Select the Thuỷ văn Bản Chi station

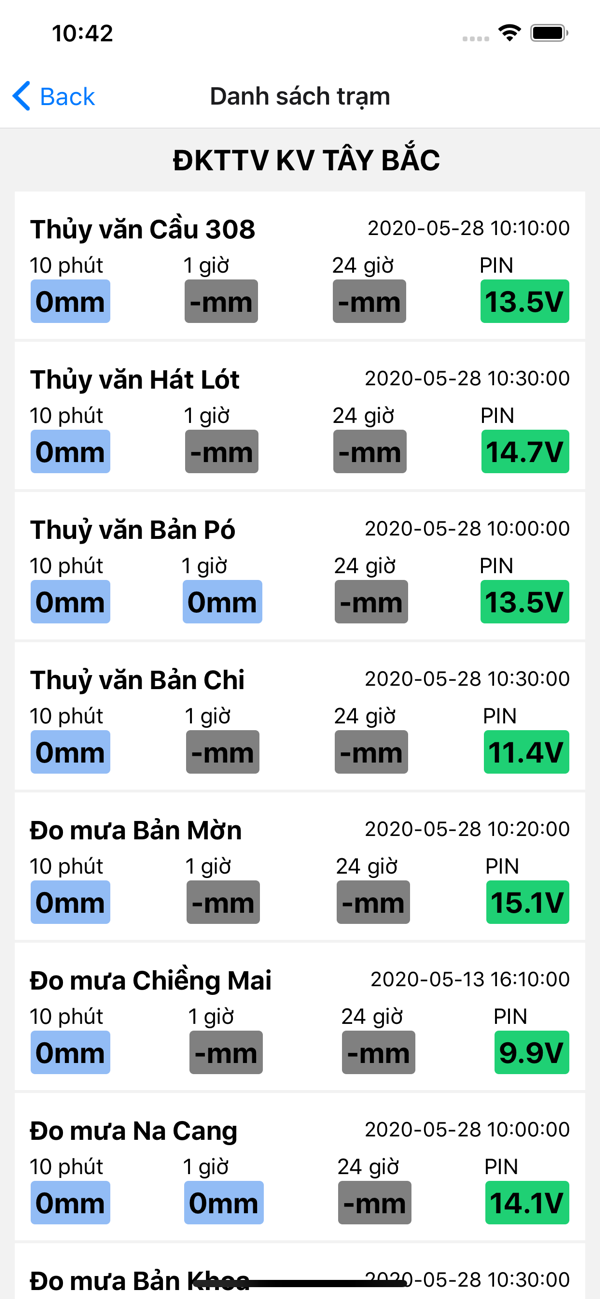tap(300, 715)
